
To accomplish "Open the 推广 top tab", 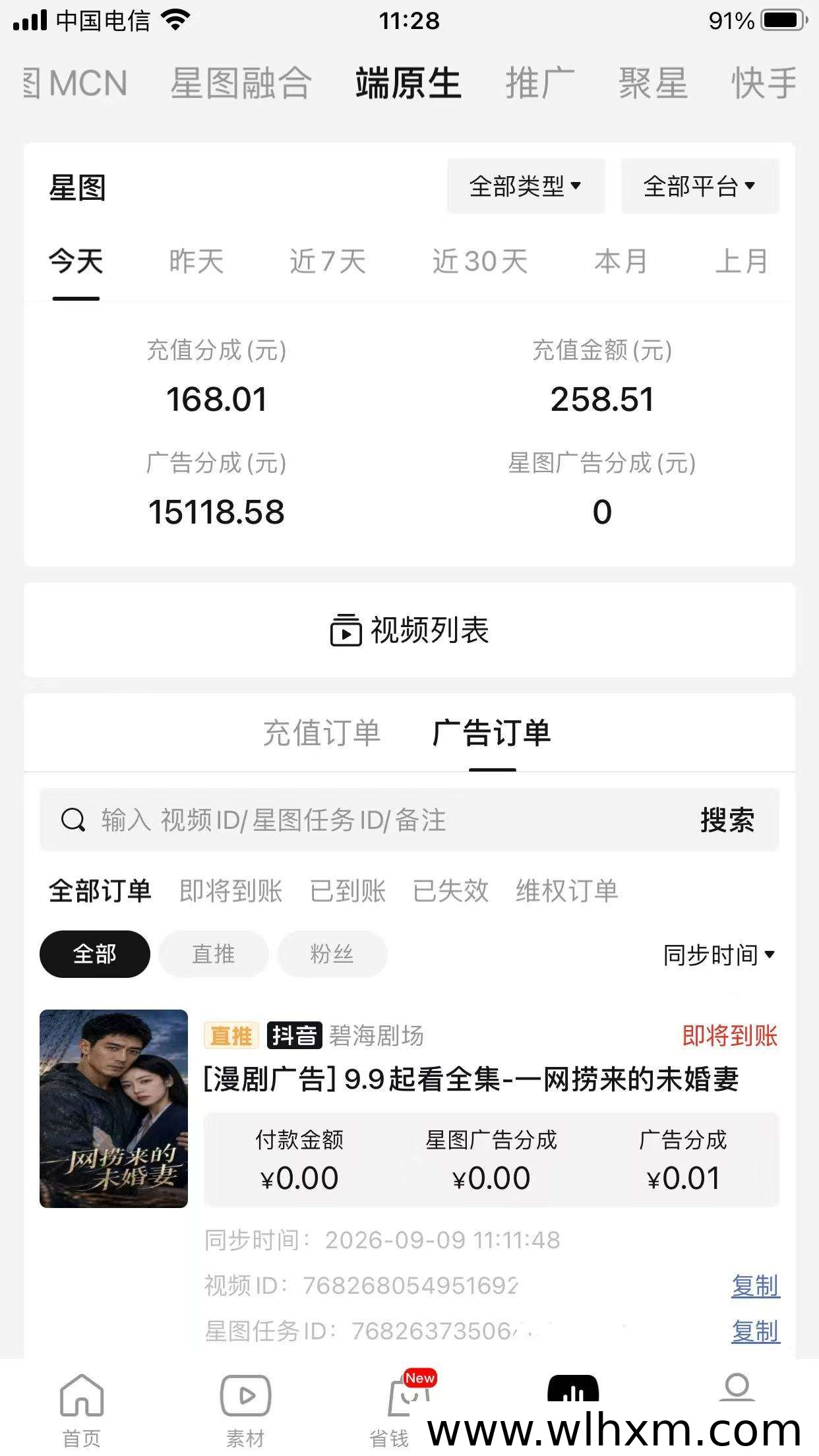I will click(x=540, y=84).
